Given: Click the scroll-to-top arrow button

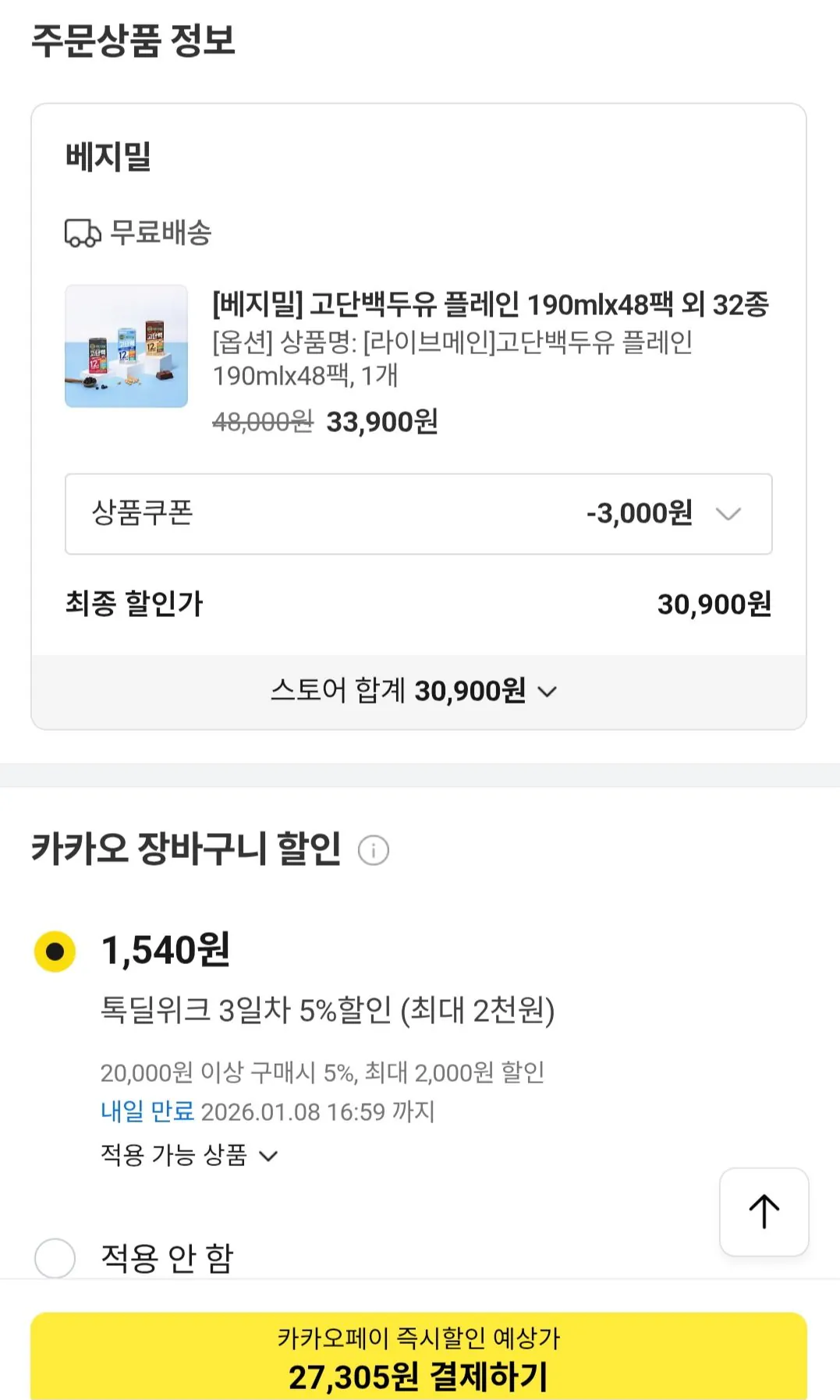Looking at the screenshot, I should coord(763,1211).
